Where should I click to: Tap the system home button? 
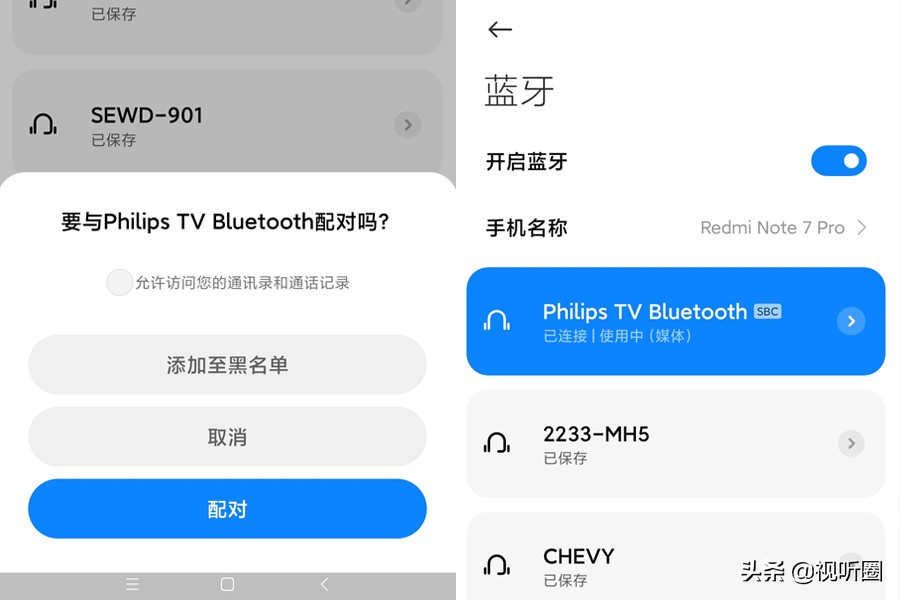point(227,585)
